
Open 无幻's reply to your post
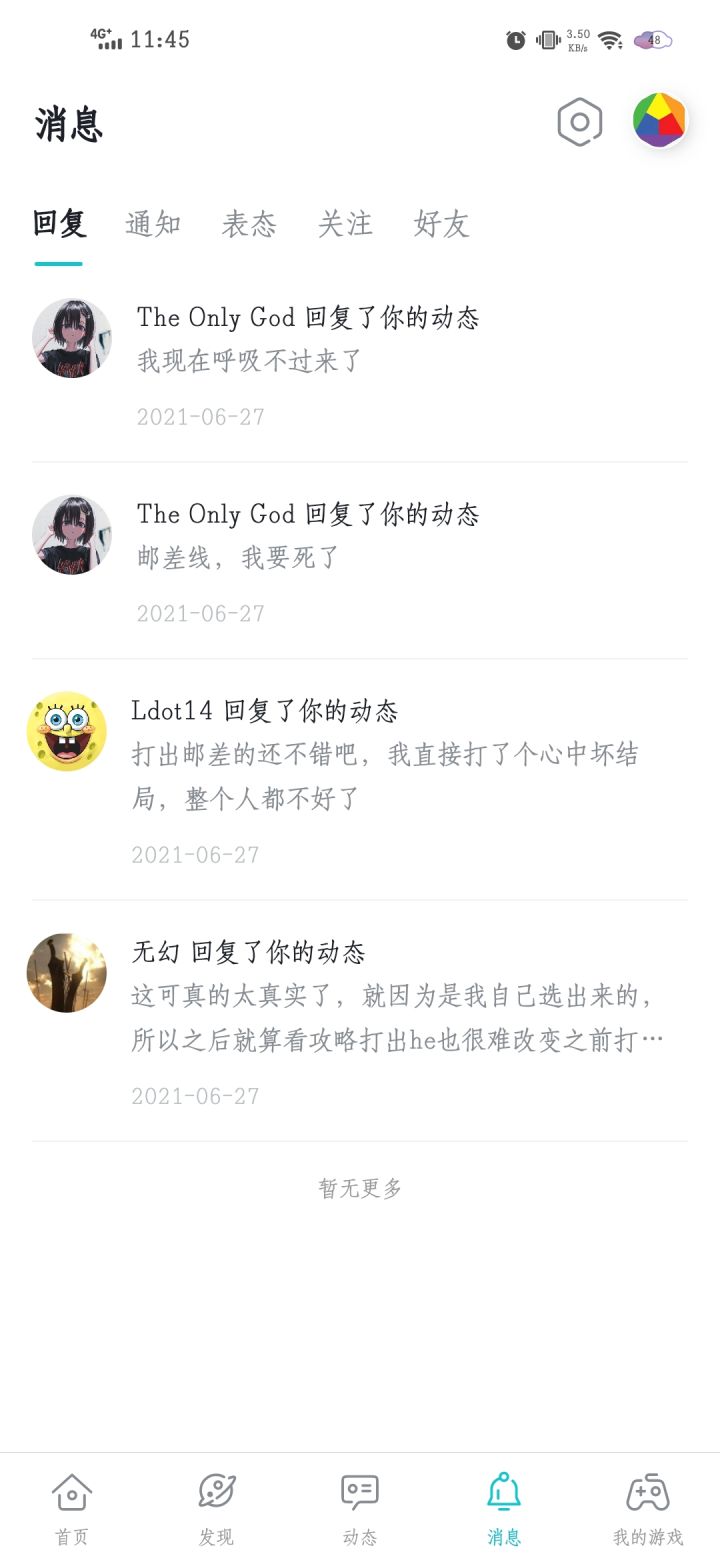pyautogui.click(x=400, y=1019)
